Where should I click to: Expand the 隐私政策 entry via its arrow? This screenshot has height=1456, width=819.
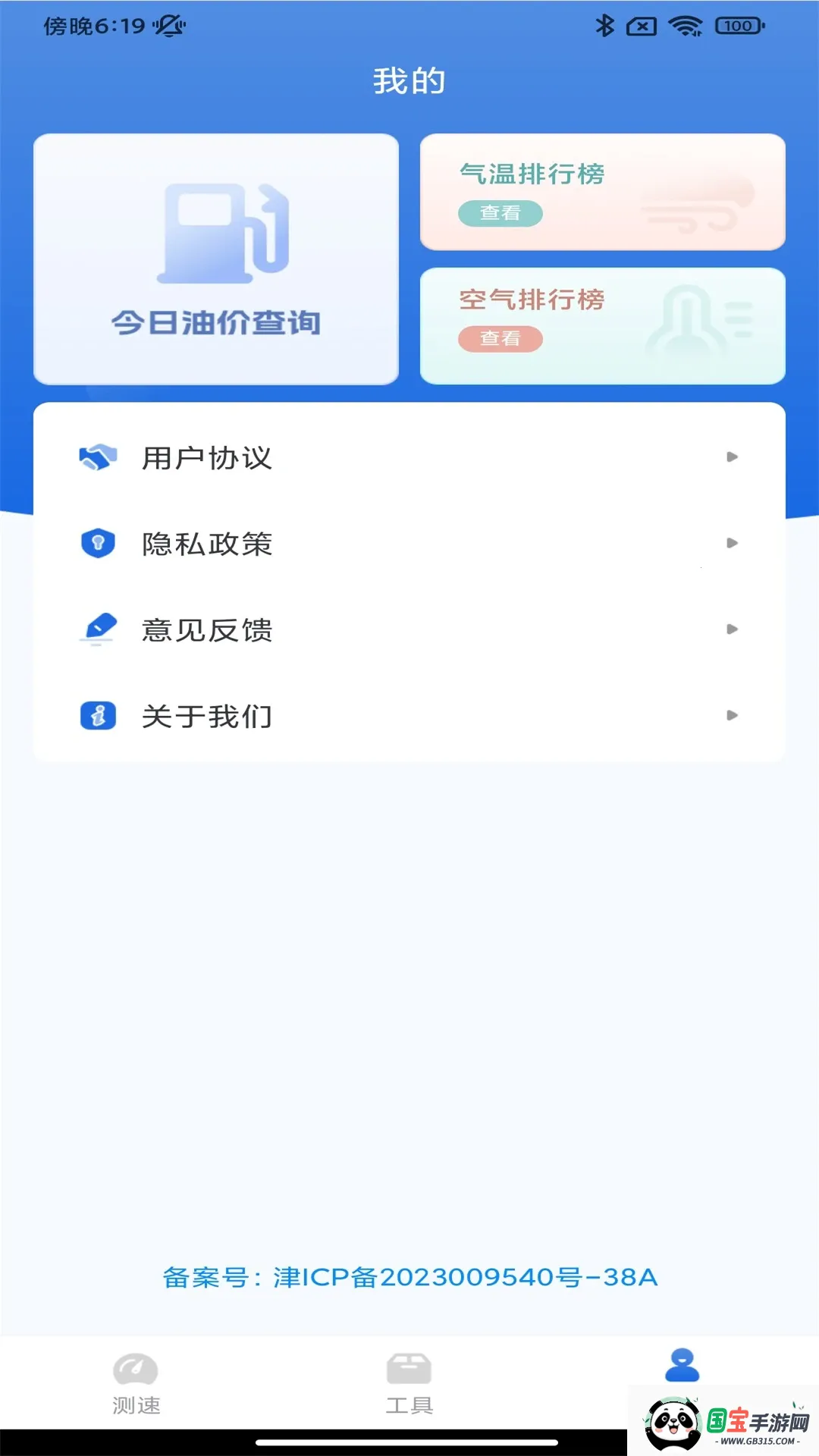coord(730,543)
